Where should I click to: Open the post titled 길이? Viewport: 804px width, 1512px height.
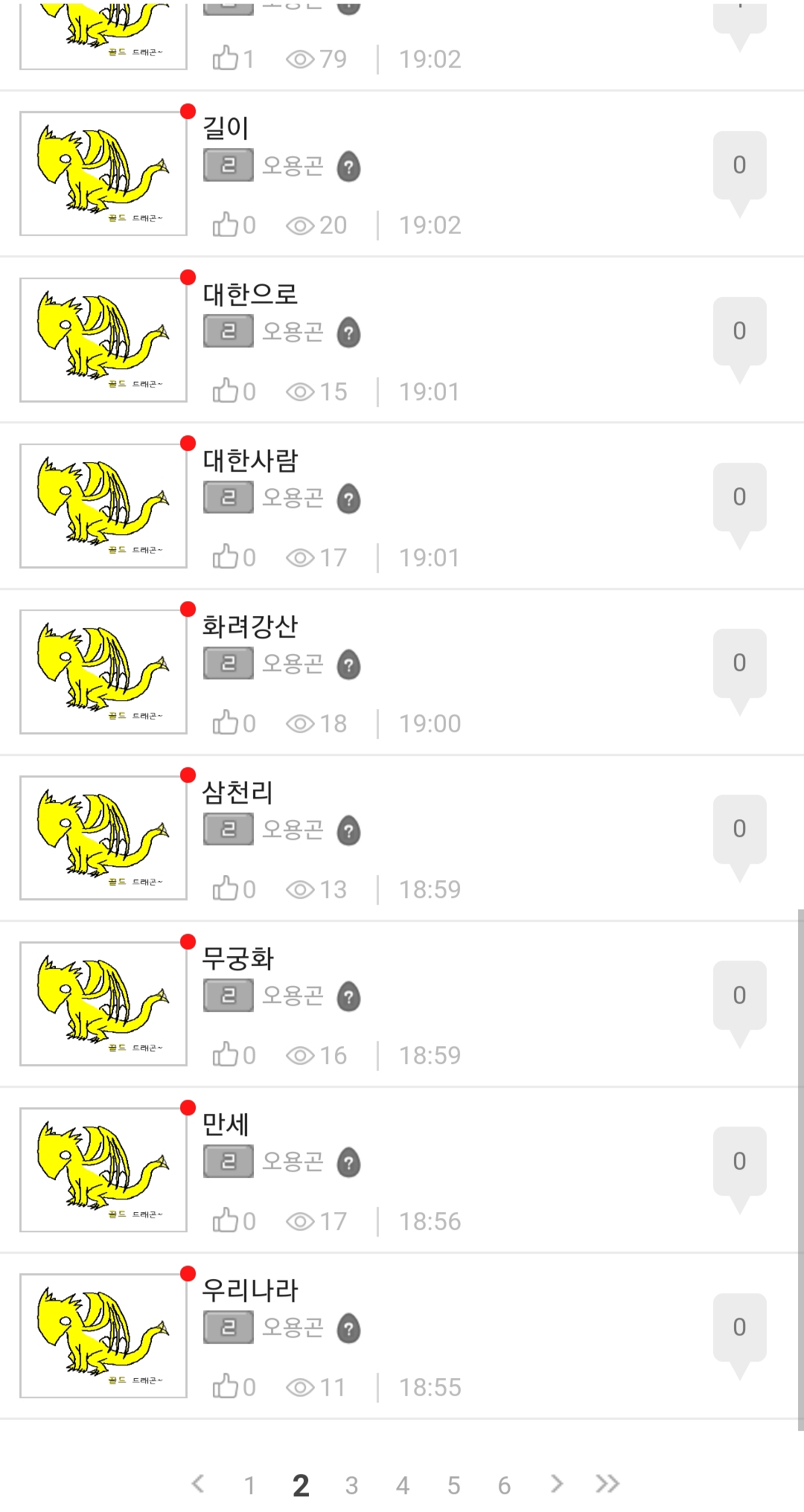226,128
